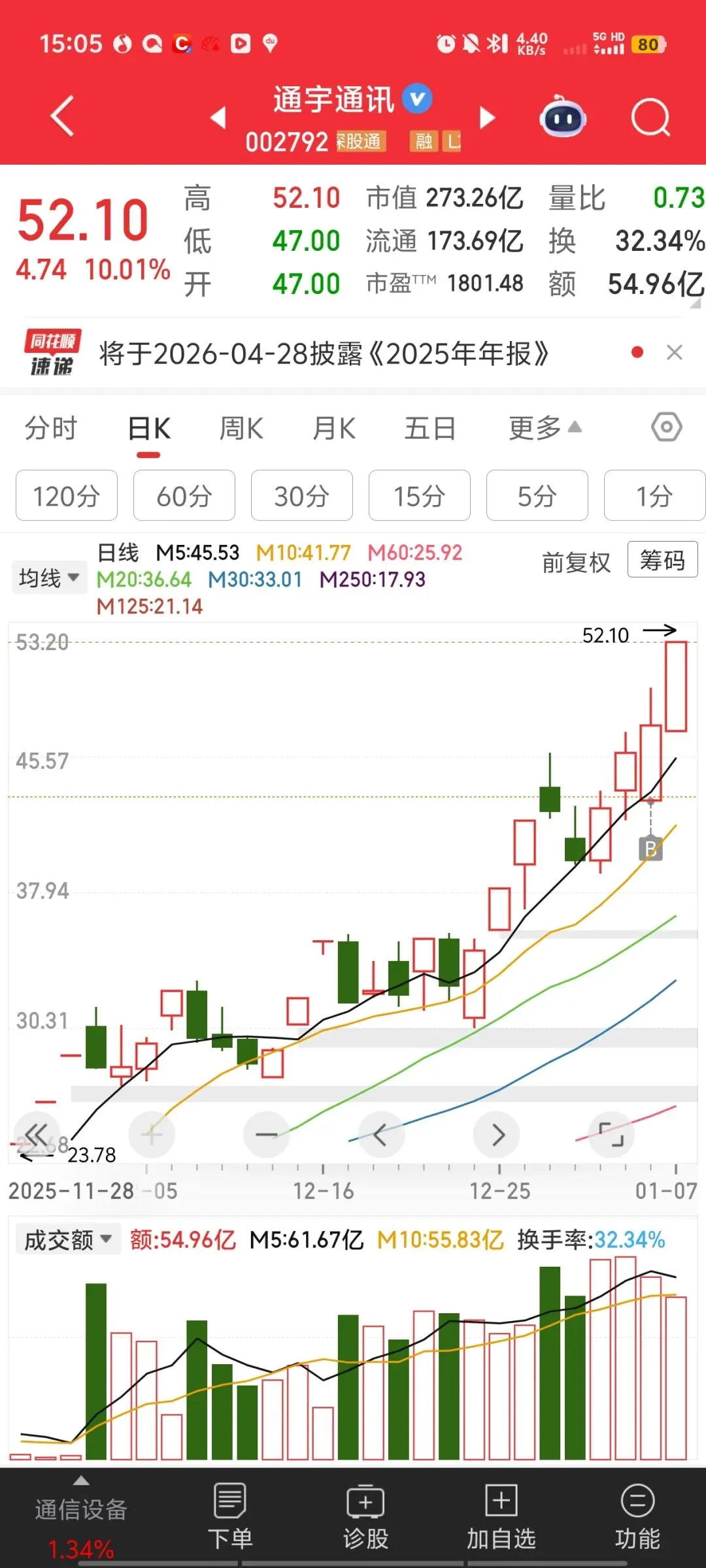The image size is (706, 1568).
Task: Switch to the 分时 chart tab
Action: point(51,429)
